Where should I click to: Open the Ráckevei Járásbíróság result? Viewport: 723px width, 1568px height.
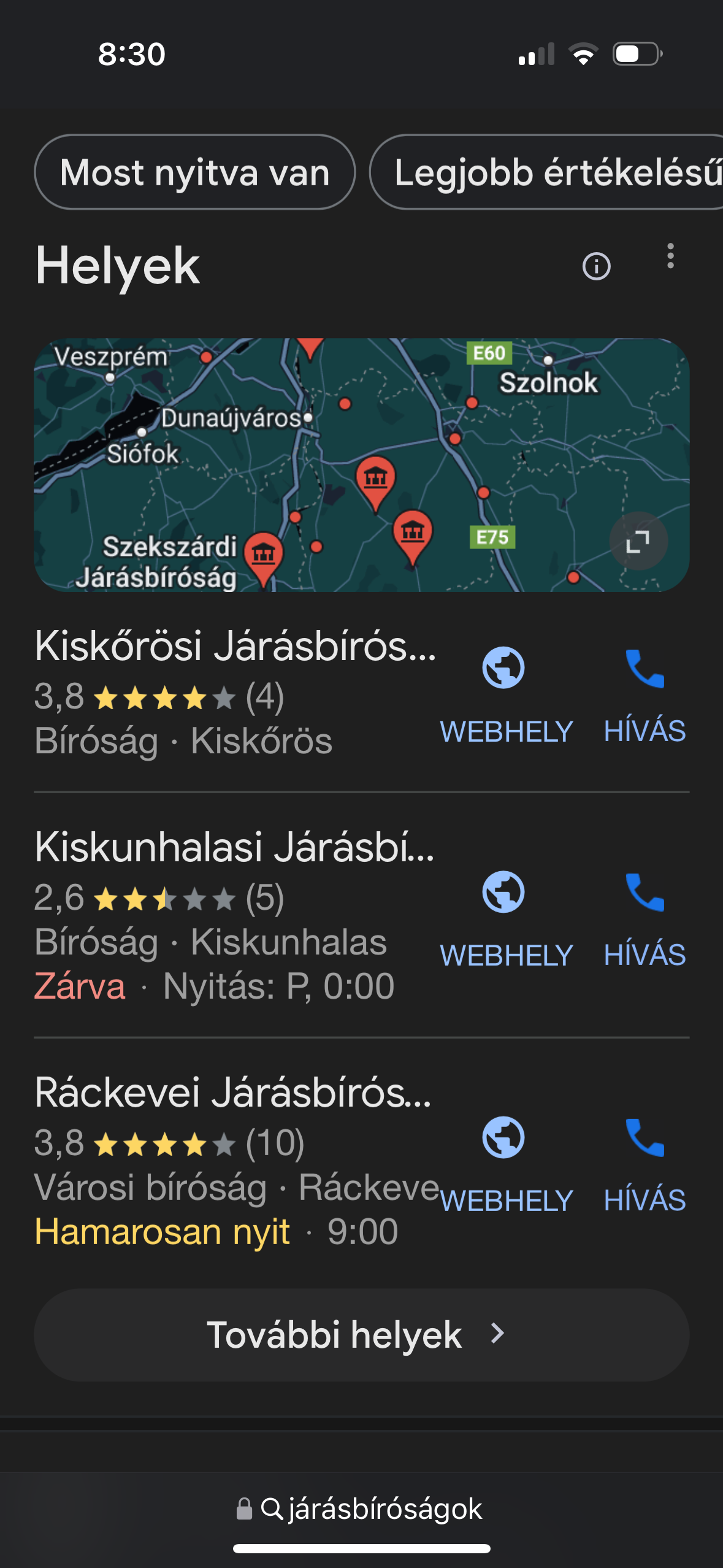click(233, 1093)
